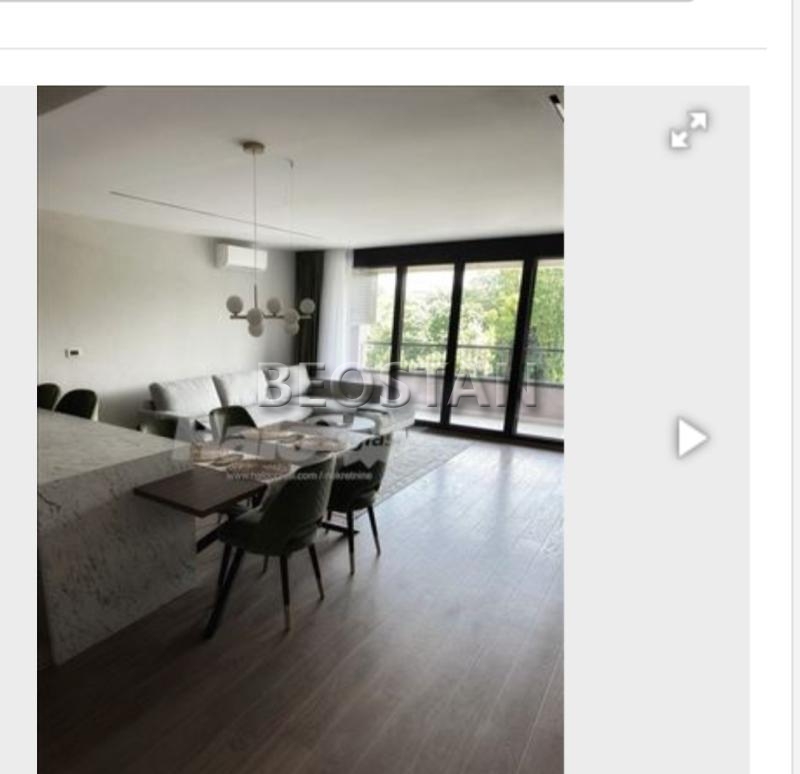Viewport: 800px width, 774px height.
Task: Expand the apartment photo to fullscreen
Action: (689, 130)
